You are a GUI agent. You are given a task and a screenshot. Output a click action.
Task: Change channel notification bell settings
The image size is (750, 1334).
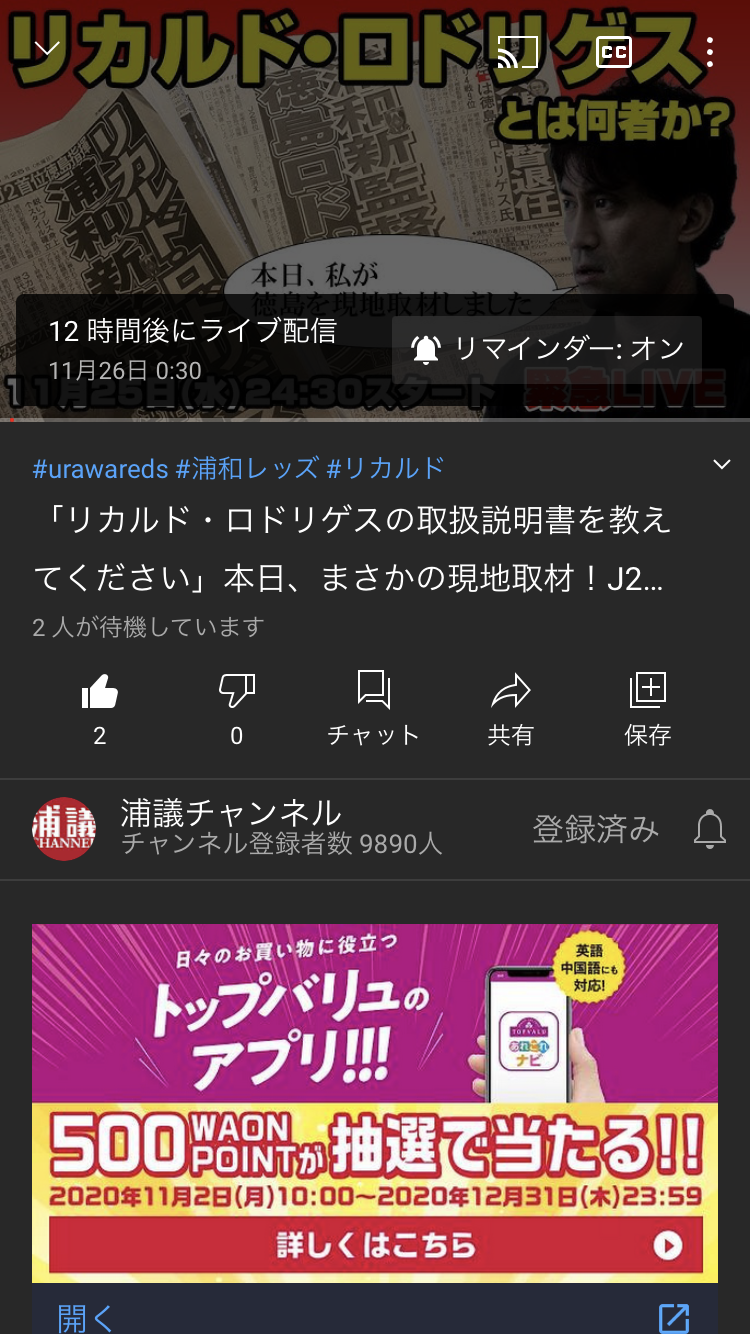pyautogui.click(x=709, y=829)
